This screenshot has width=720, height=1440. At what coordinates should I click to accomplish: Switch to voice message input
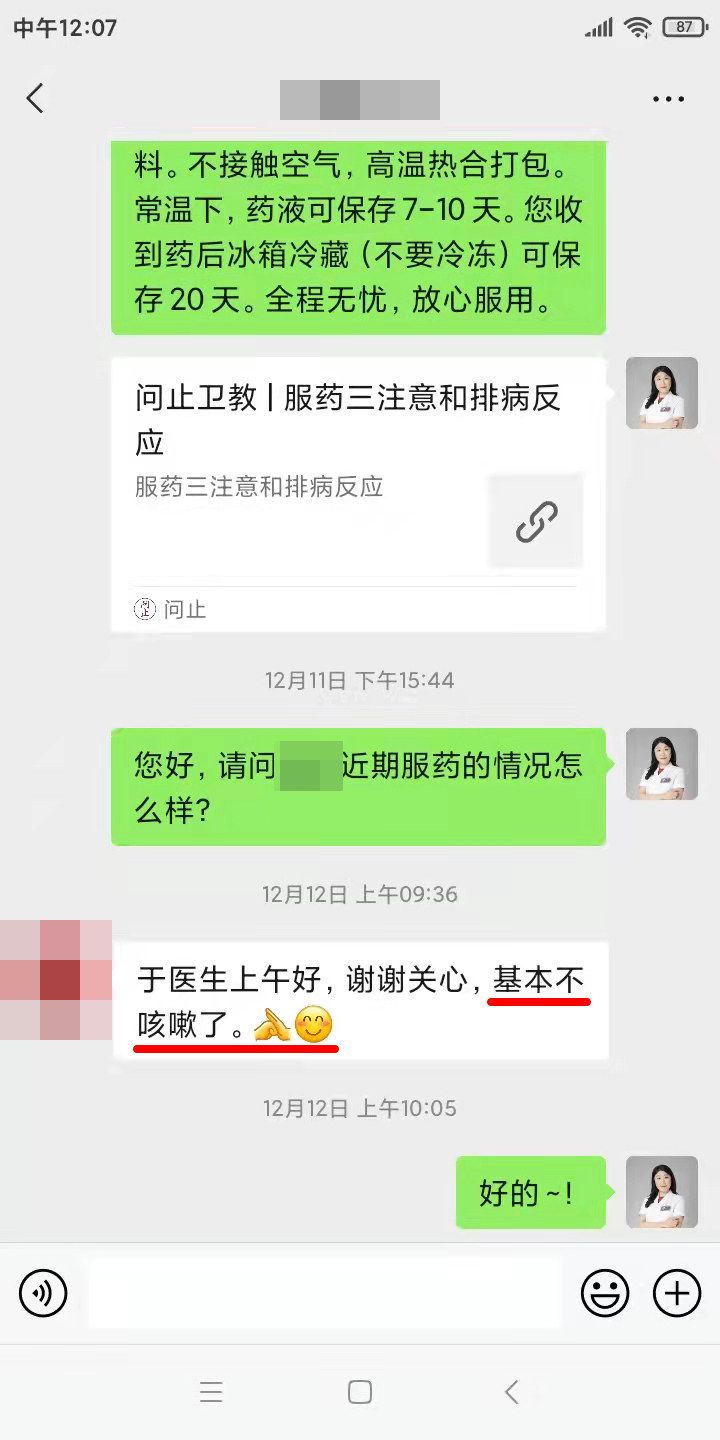[43, 1294]
